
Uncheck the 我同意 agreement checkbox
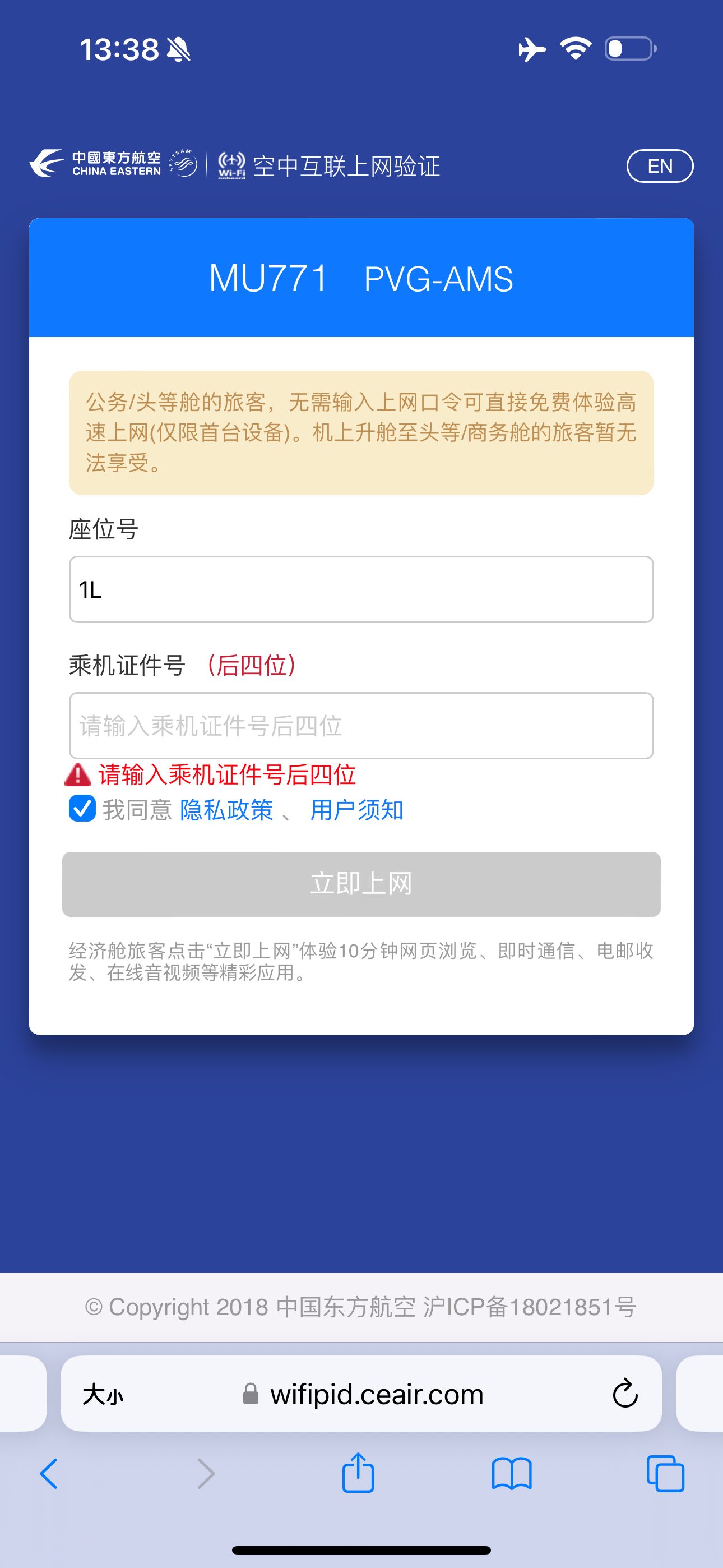click(x=82, y=808)
